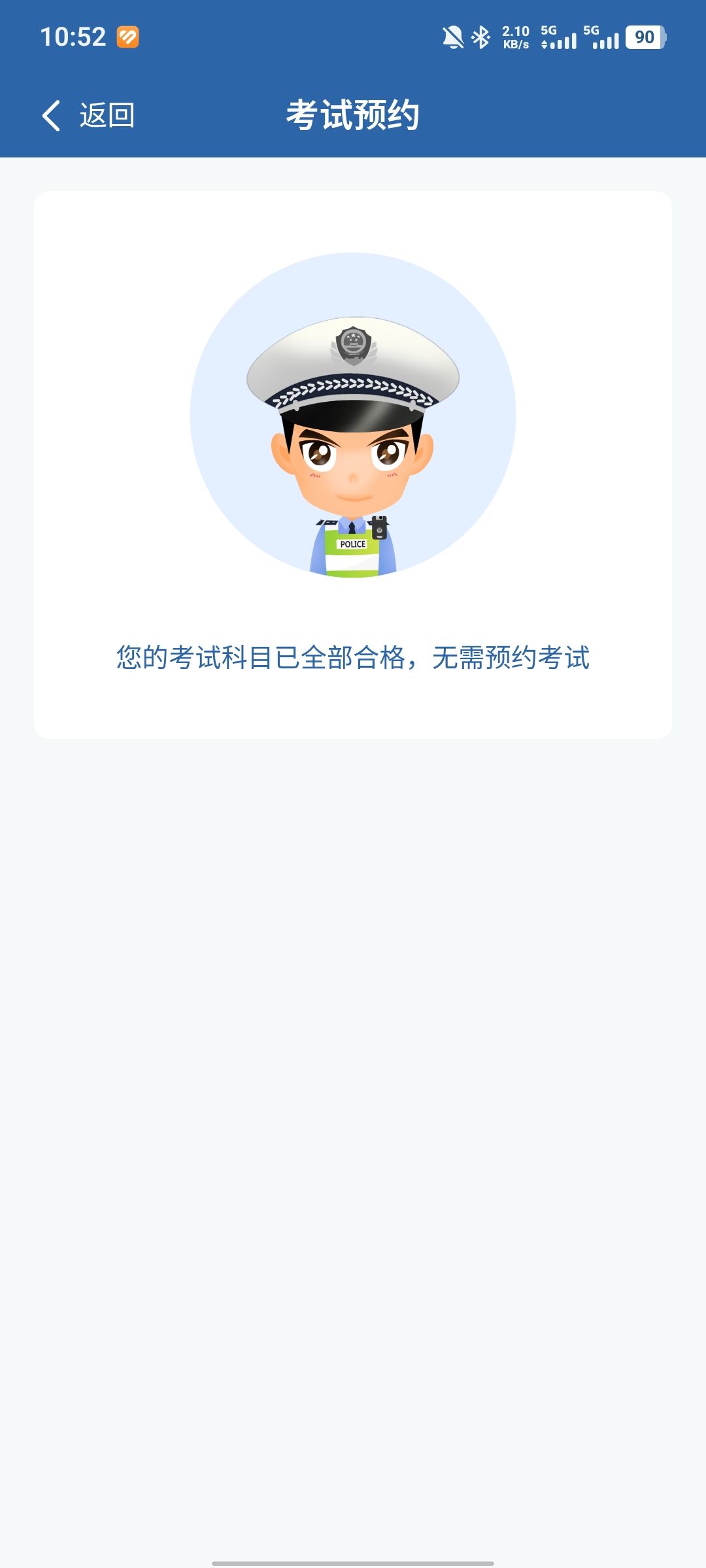This screenshot has height=1568, width=706.
Task: Go back using the 返回 button
Action: pyautogui.click(x=88, y=116)
